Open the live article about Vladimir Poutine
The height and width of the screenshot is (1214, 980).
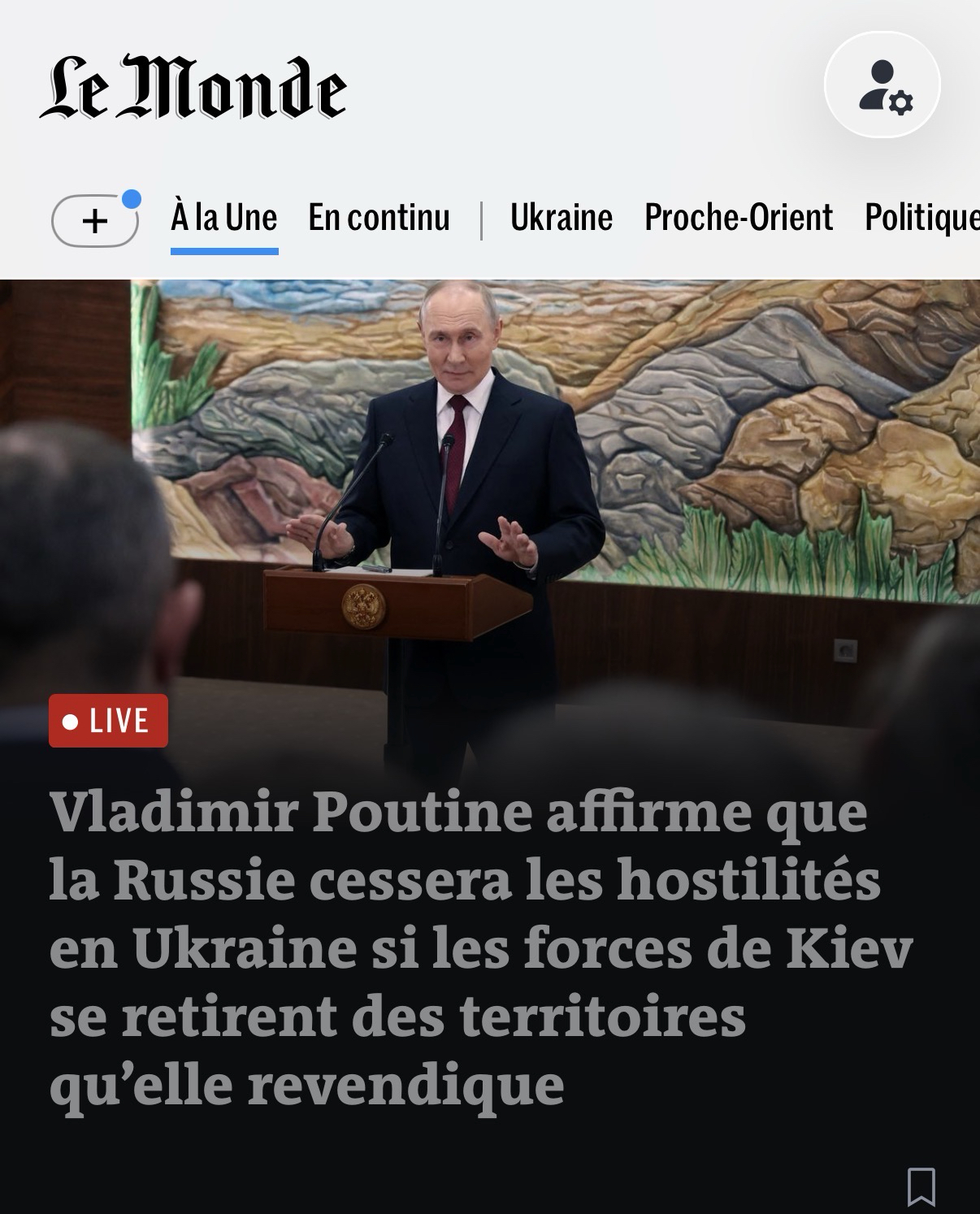479,947
